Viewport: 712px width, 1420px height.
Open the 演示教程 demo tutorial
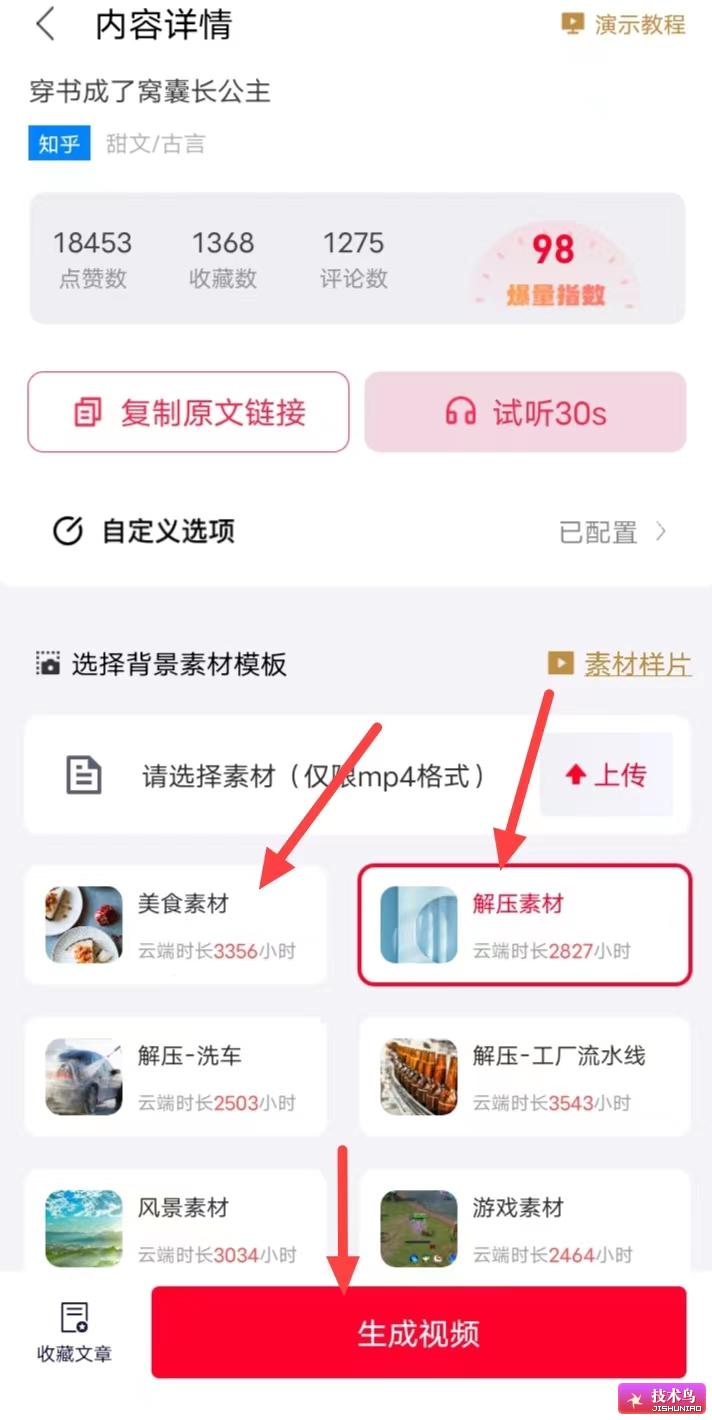click(624, 24)
